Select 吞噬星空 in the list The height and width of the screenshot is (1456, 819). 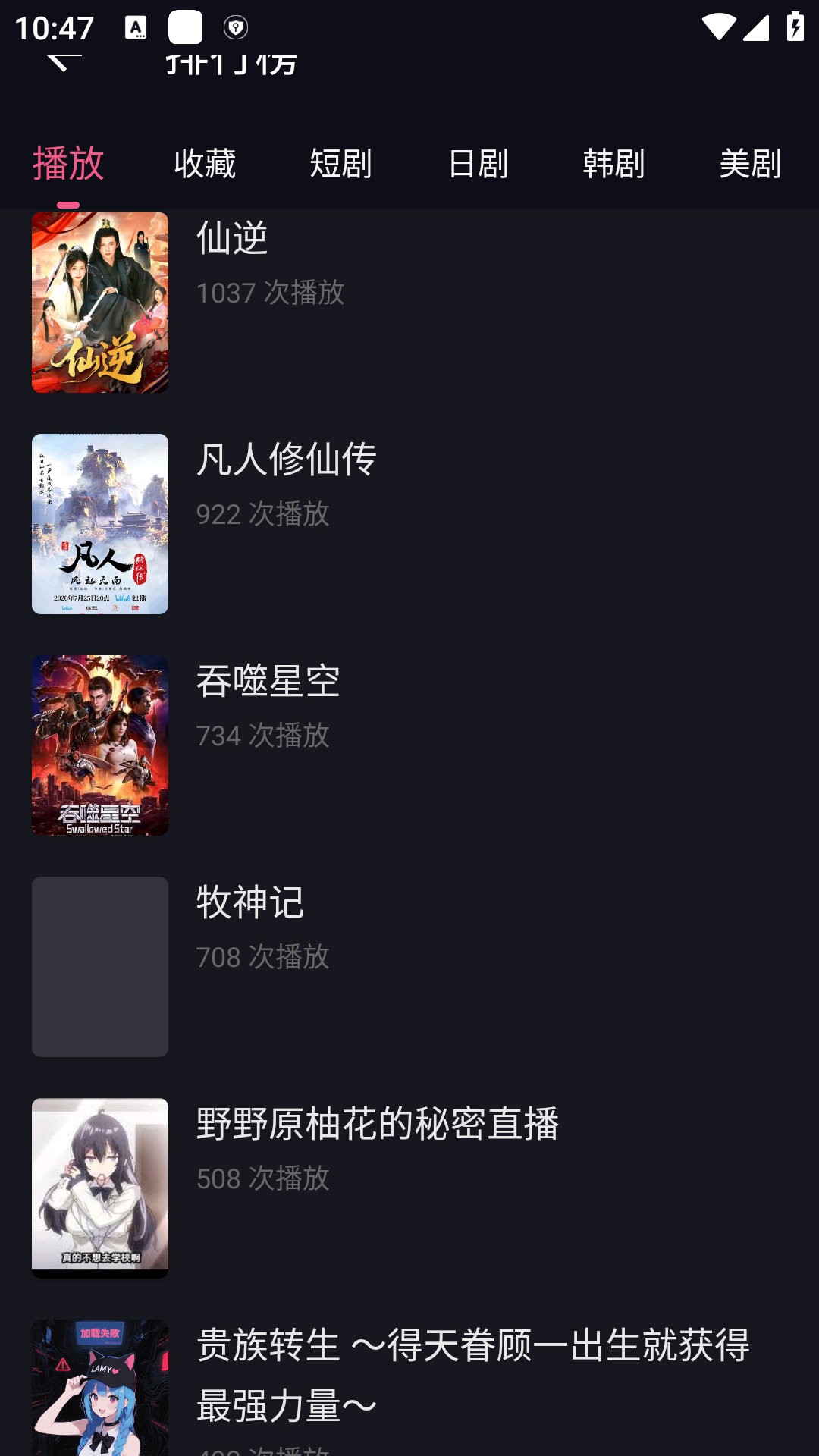pyautogui.click(x=409, y=745)
